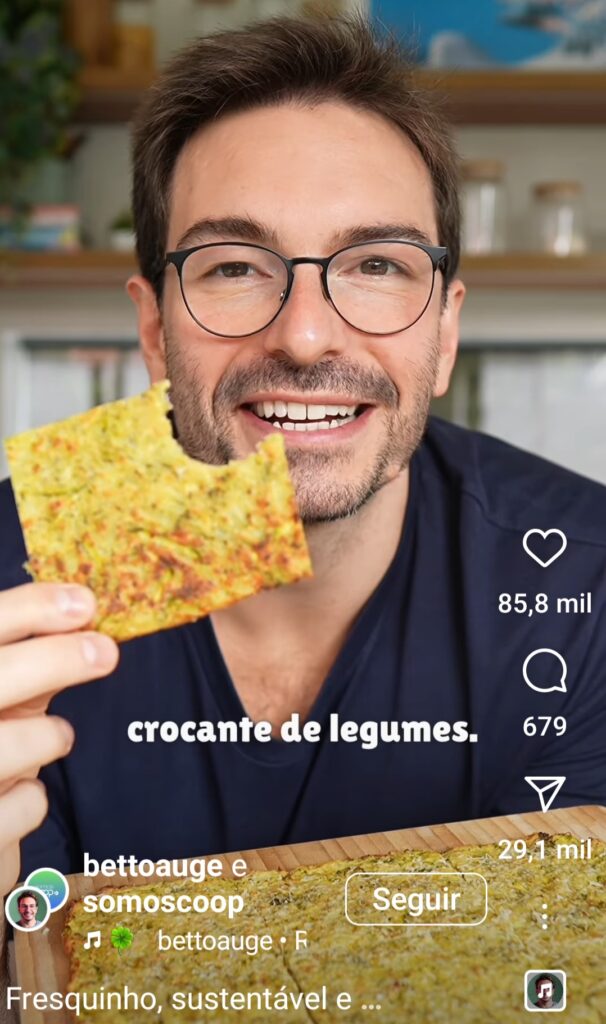Like this reel with the heart icon
This screenshot has width=606, height=1024.
(x=544, y=547)
